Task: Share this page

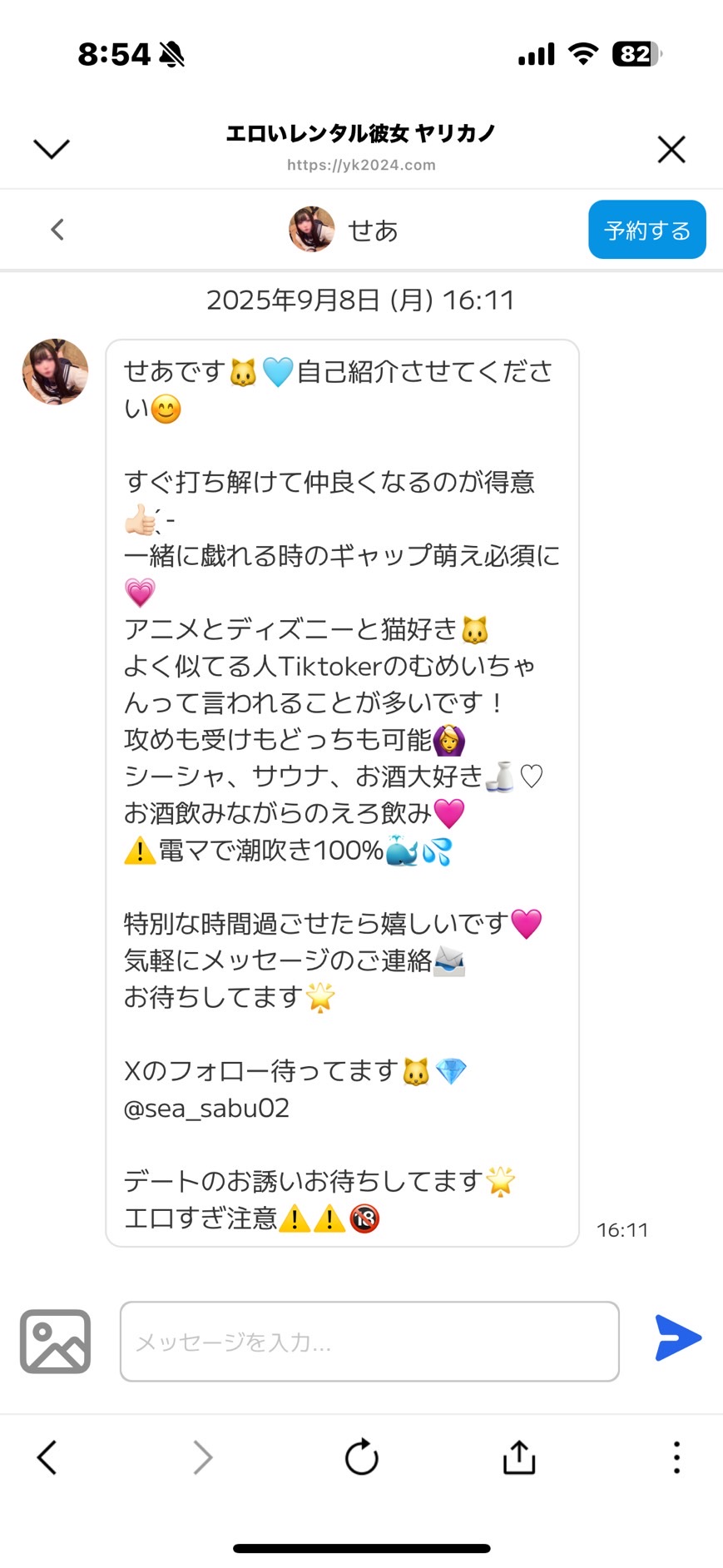Action: click(x=518, y=1457)
